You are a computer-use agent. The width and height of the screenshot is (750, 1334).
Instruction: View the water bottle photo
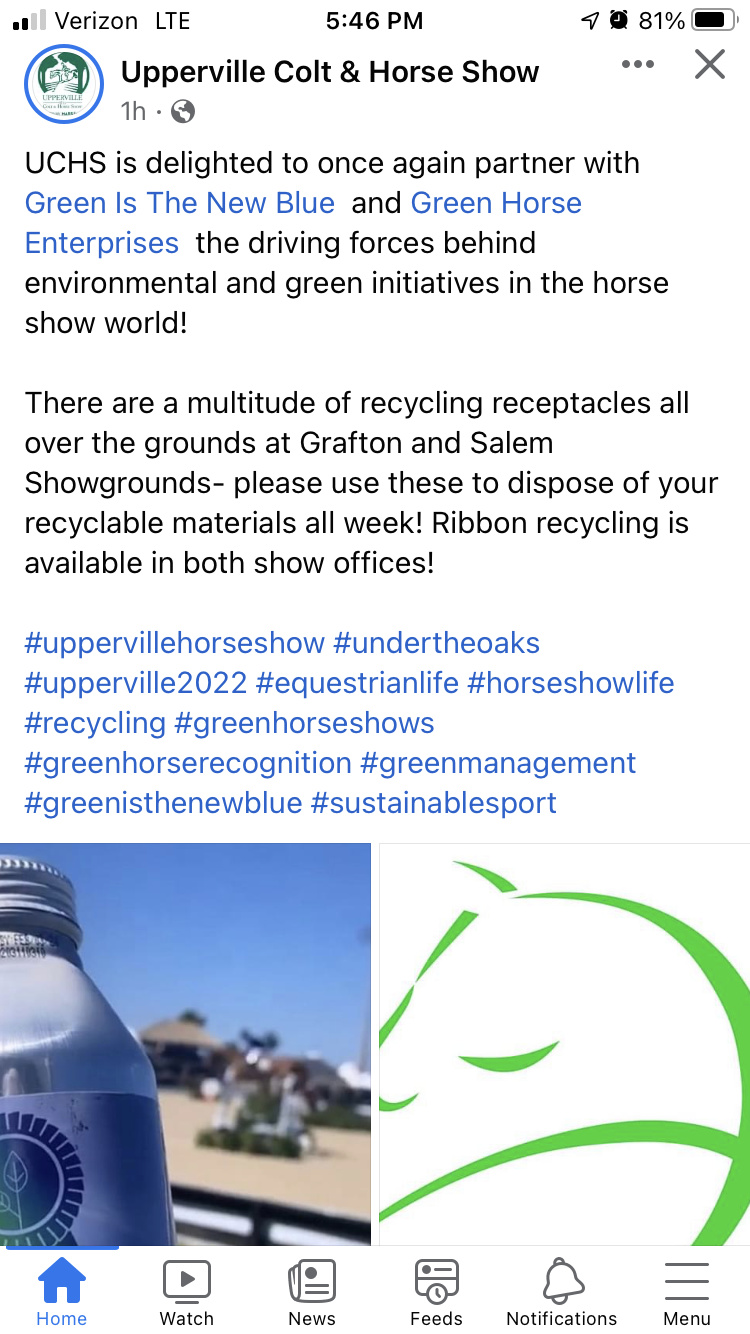185,1044
